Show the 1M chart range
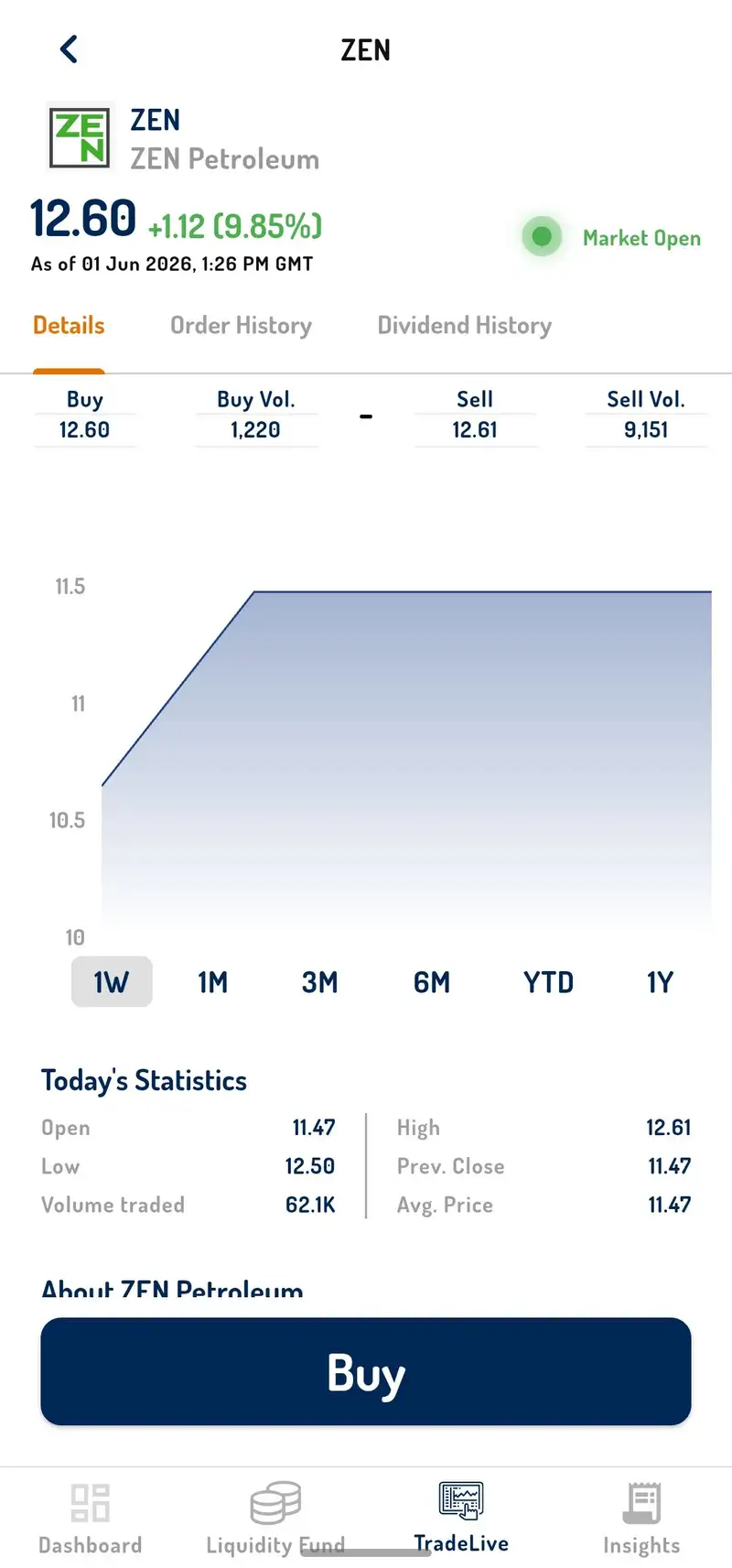Image resolution: width=732 pixels, height=1568 pixels. pyautogui.click(x=212, y=982)
